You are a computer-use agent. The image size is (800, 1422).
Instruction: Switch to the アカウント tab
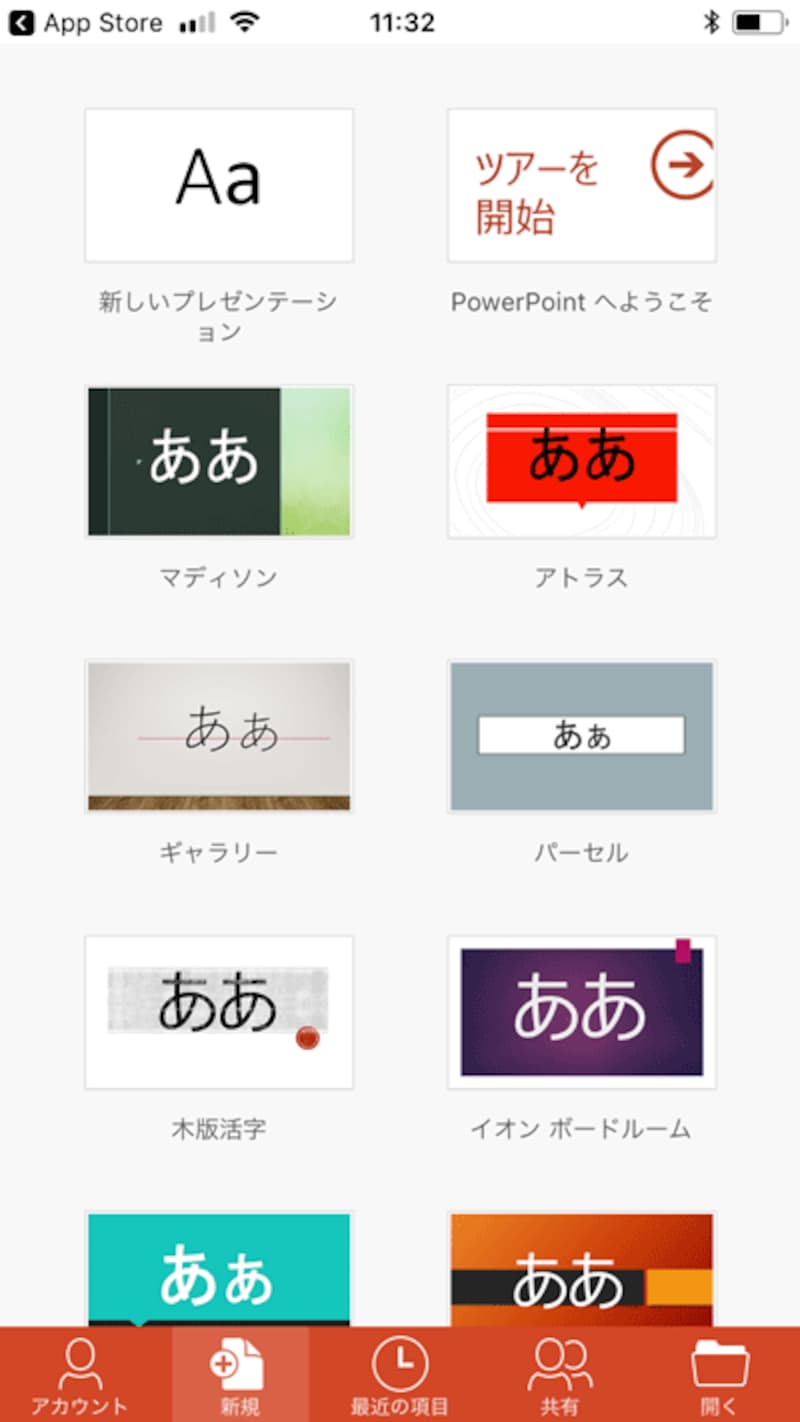(80, 1376)
